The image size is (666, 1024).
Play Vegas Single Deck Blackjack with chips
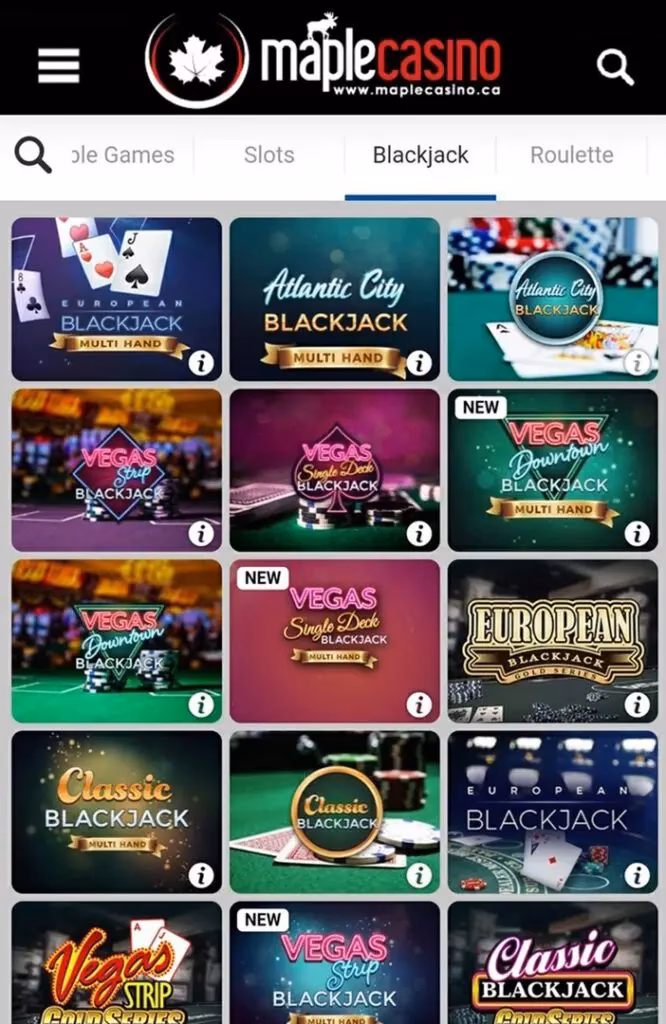click(x=334, y=469)
